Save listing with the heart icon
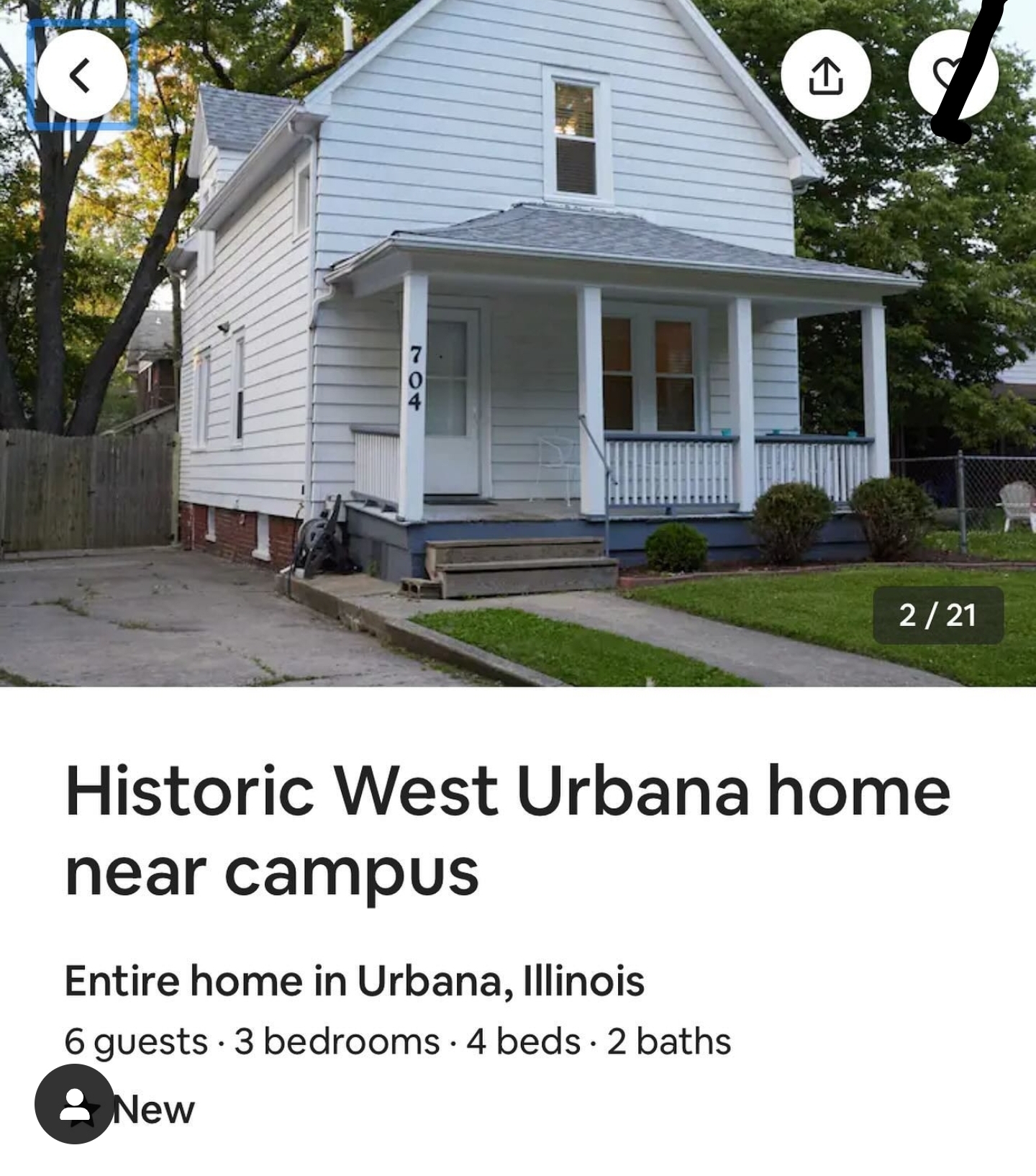This screenshot has height=1176, width=1036. (x=951, y=74)
